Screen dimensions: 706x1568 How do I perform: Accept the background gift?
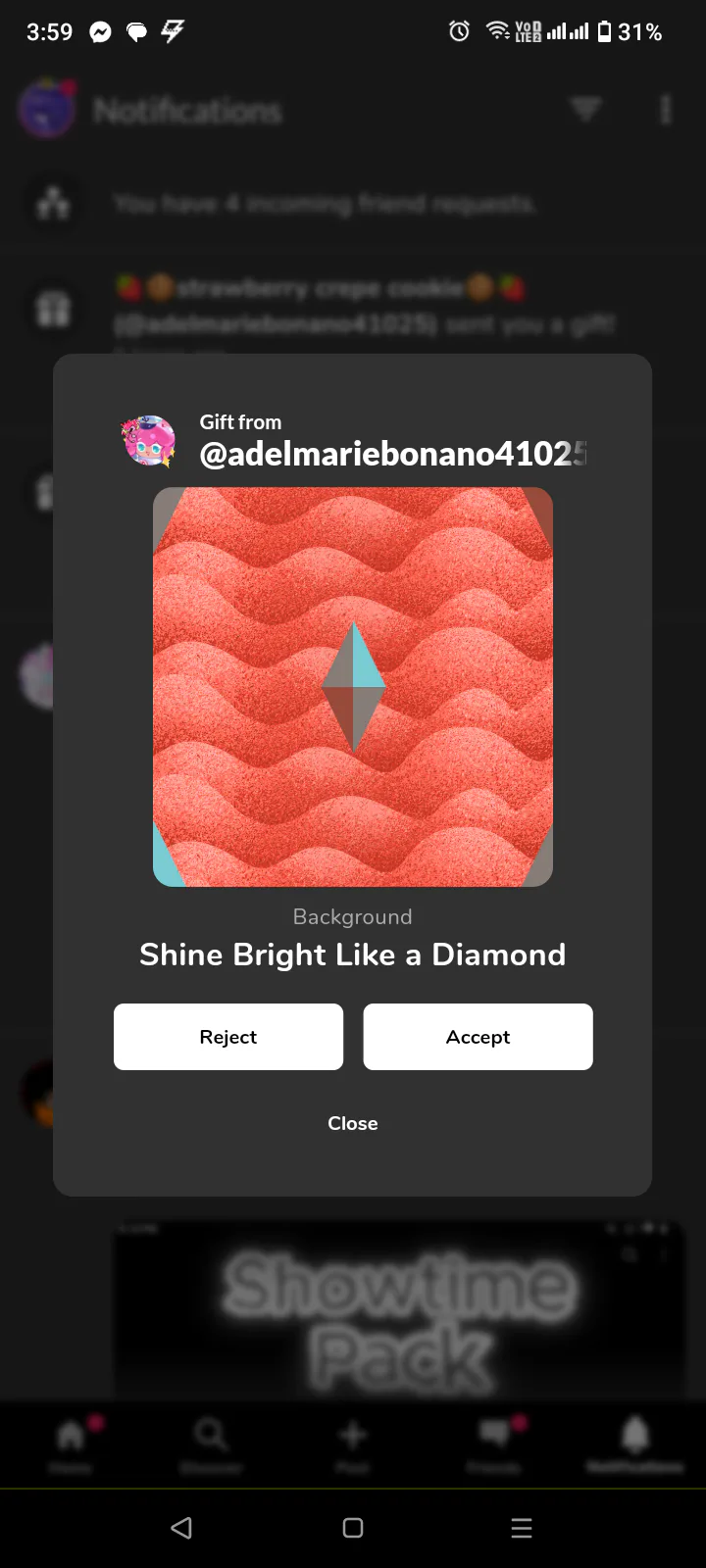pos(478,1037)
